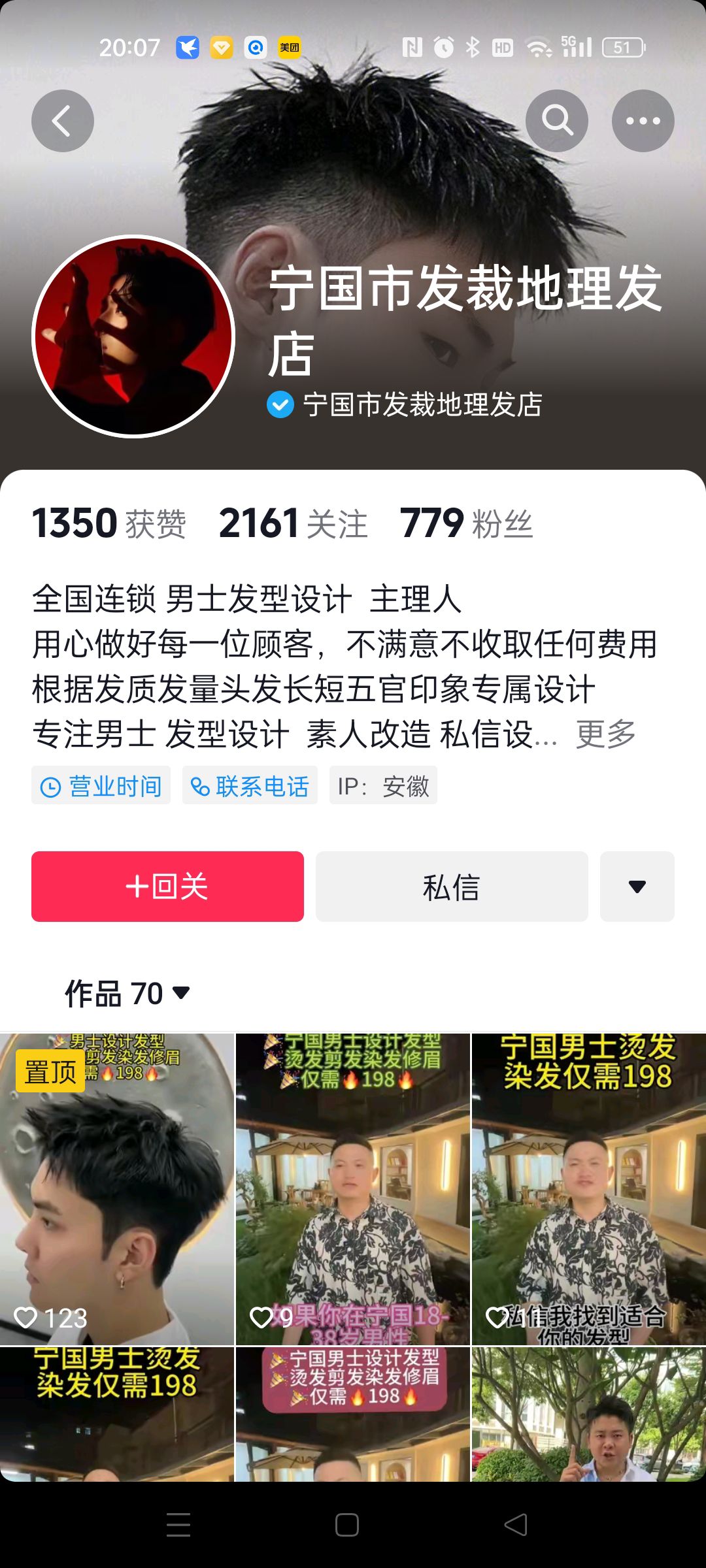Image resolution: width=706 pixels, height=1568 pixels.
Task: Open the outdoor video with the man pointing up
Action: click(x=588, y=1414)
